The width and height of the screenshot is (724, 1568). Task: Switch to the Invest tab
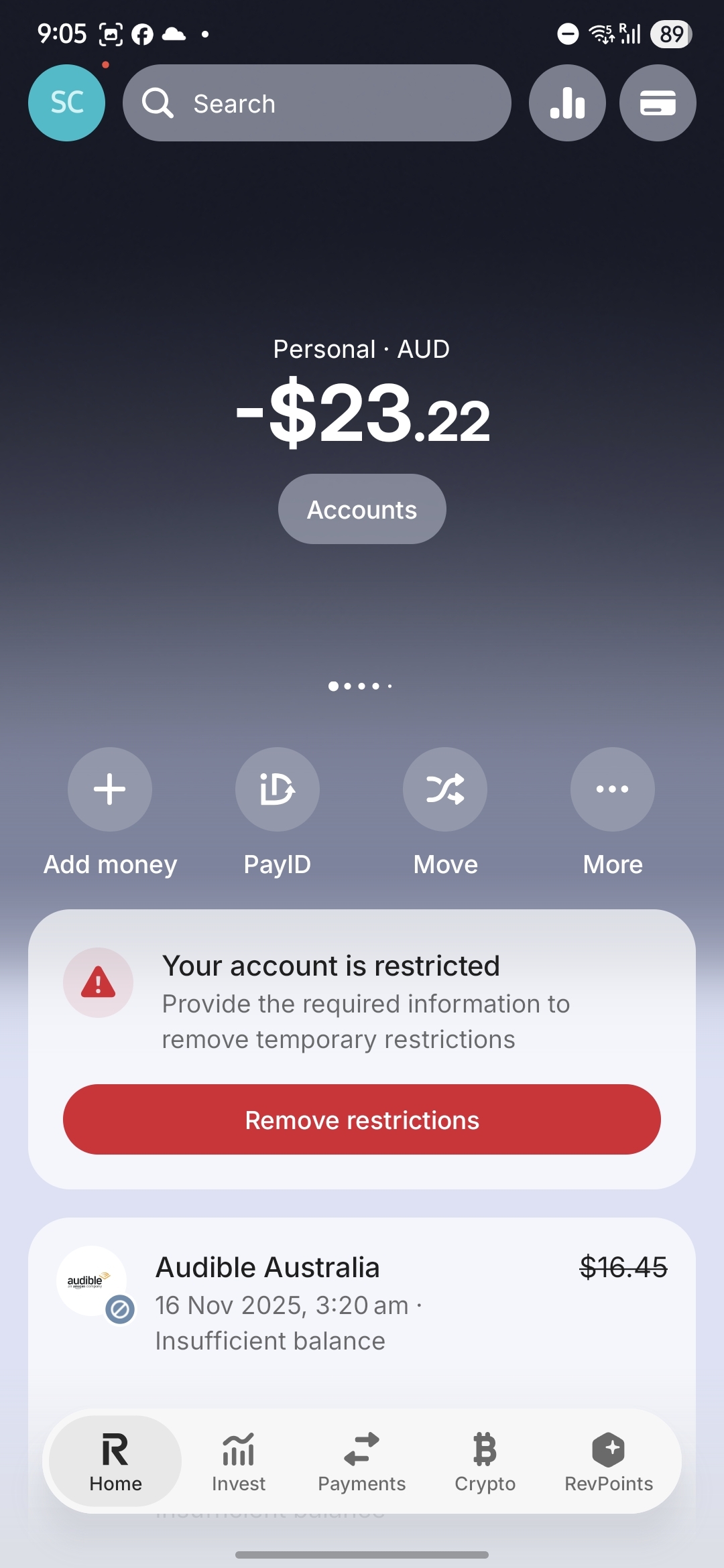click(x=239, y=1462)
